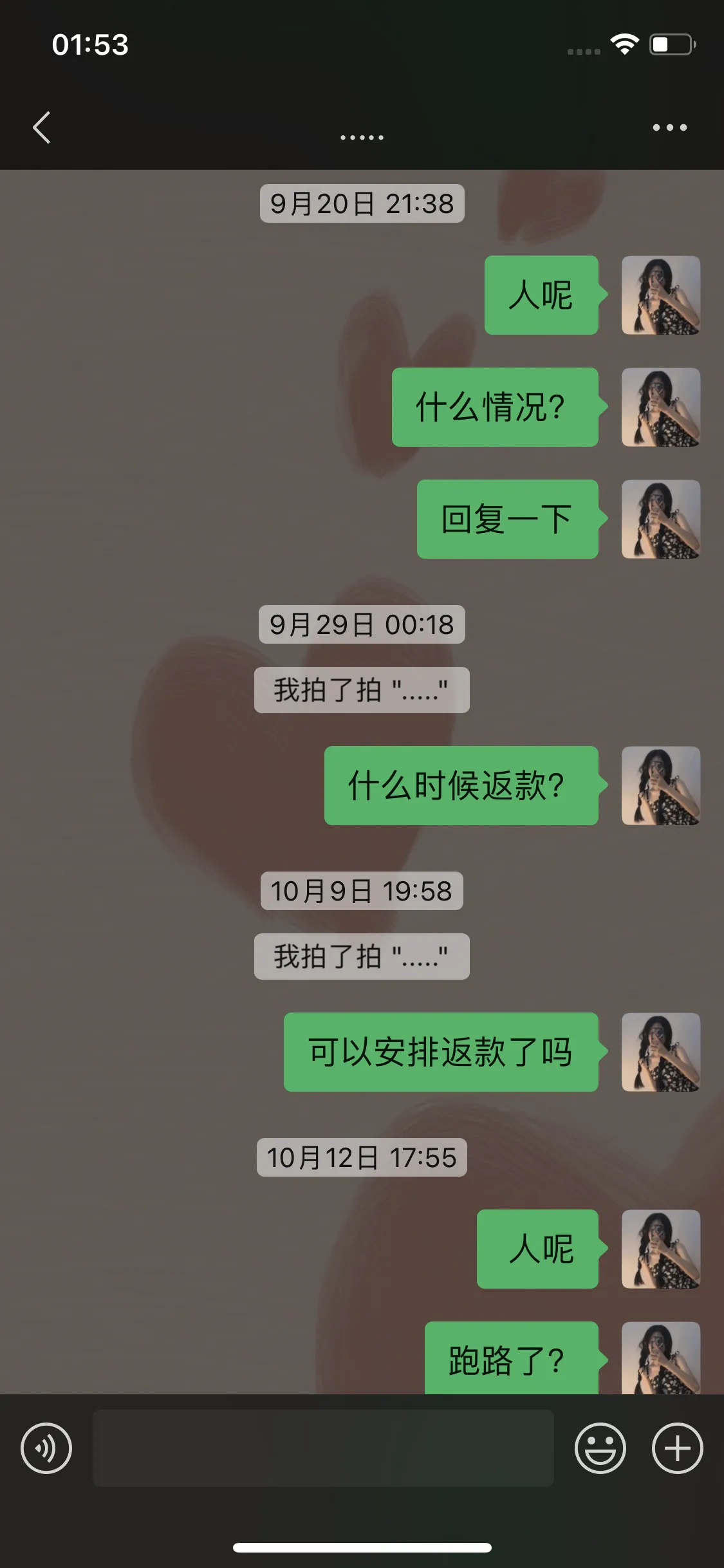The image size is (724, 1568).
Task: Tap the back arrow to exit chat
Action: (42, 126)
